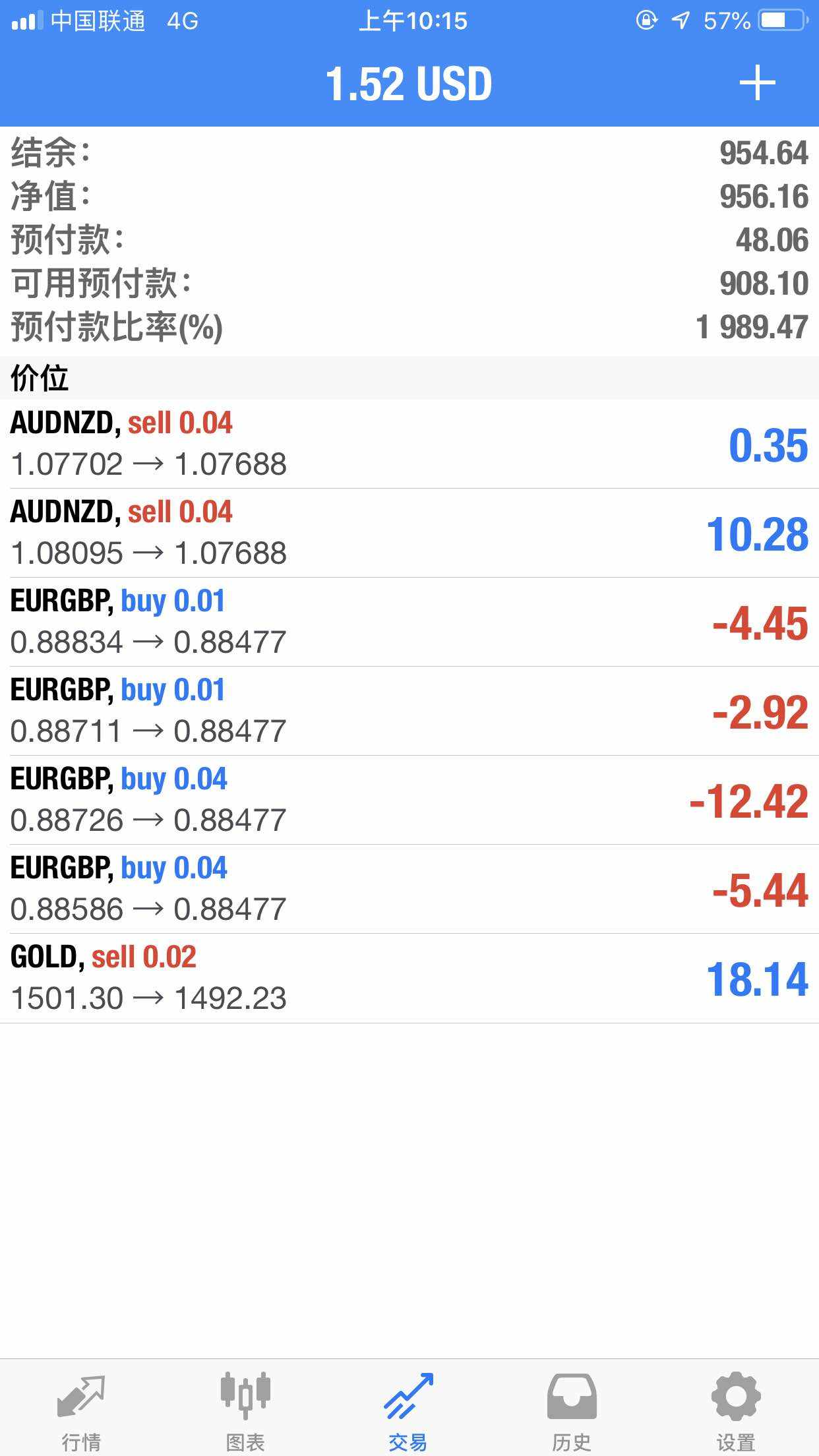819x1456 pixels.
Task: Open AUDNZD sell position opened at 1.07702
Action: pos(409,444)
